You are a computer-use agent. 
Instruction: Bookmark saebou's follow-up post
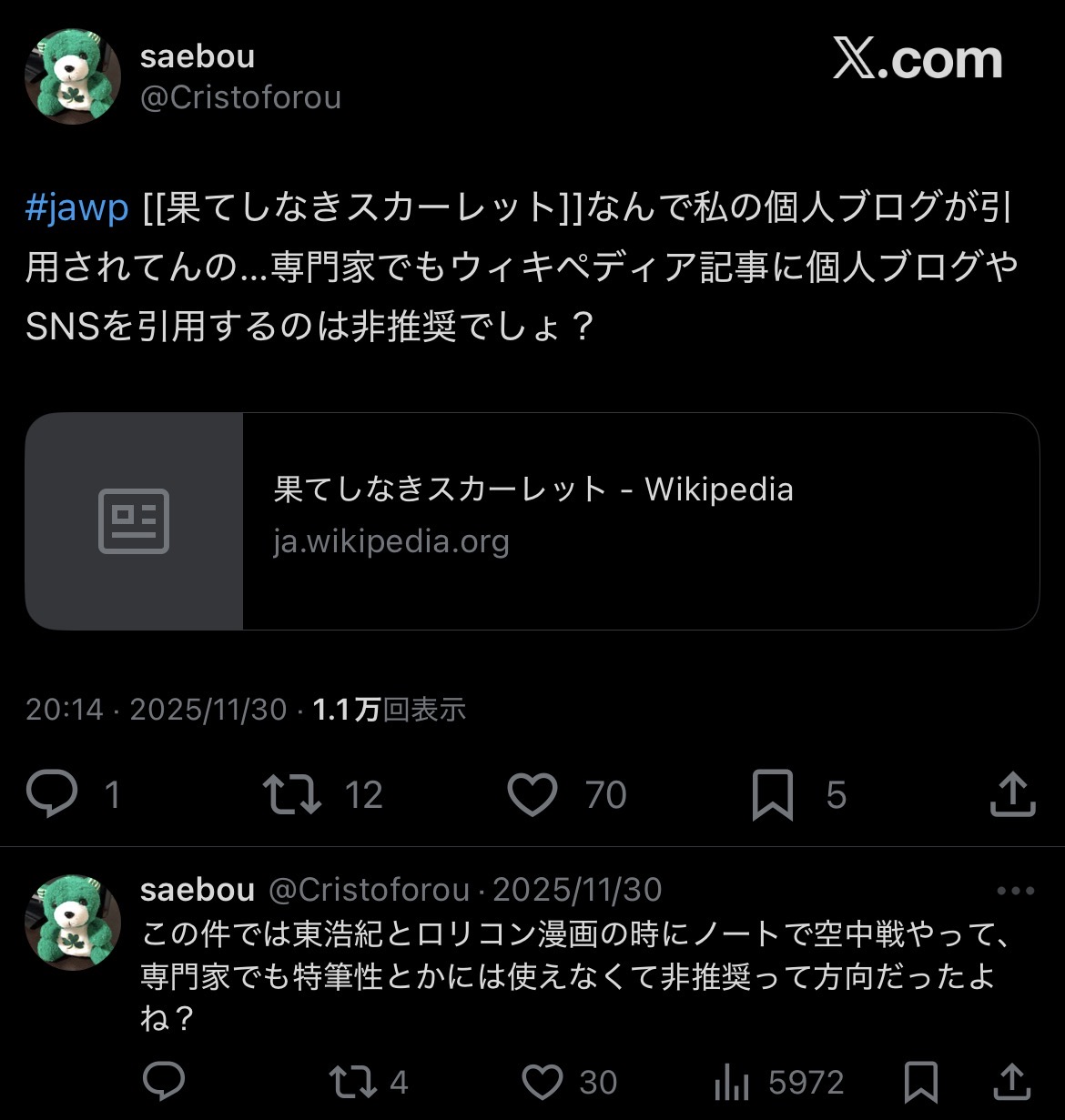point(921,1082)
